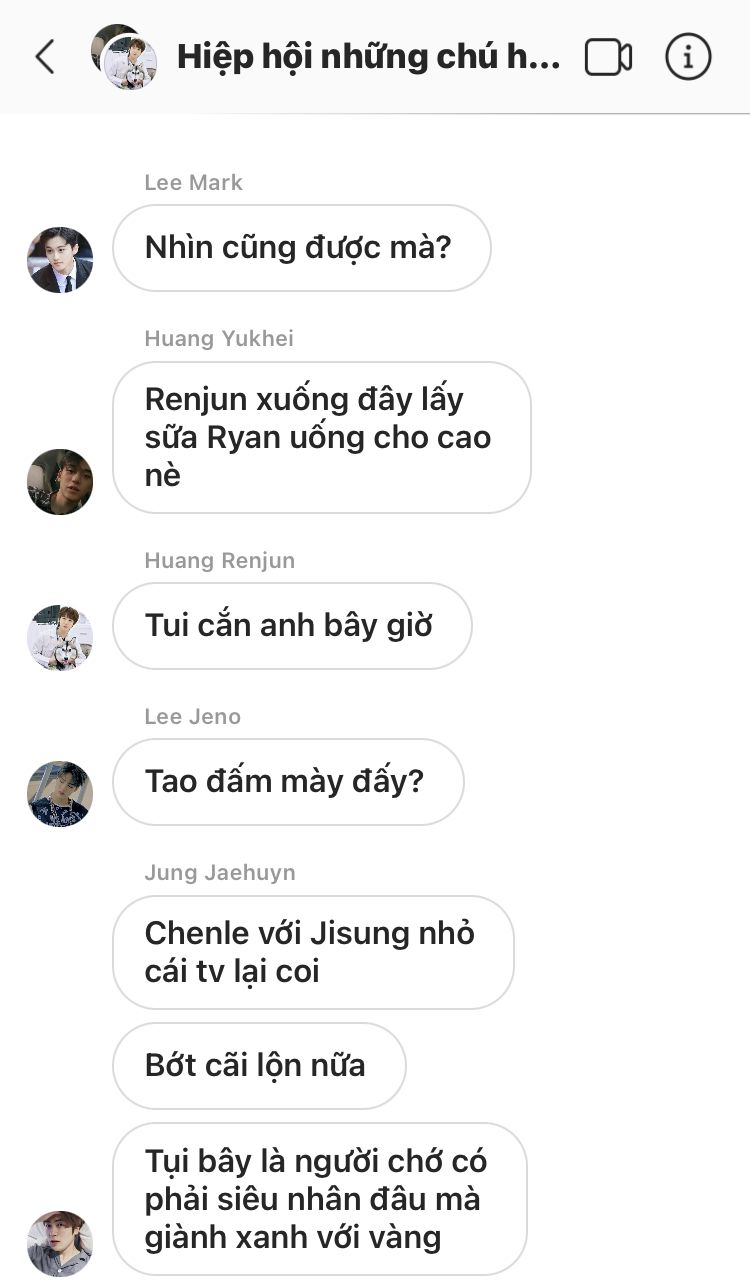The width and height of the screenshot is (750, 1286).
Task: Tap Huang Yukhei's profile picture
Action: click(60, 481)
